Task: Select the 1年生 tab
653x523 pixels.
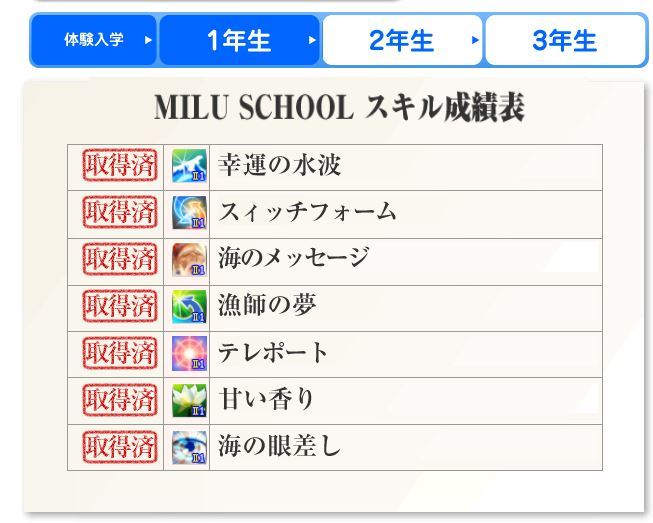Action: tap(239, 41)
